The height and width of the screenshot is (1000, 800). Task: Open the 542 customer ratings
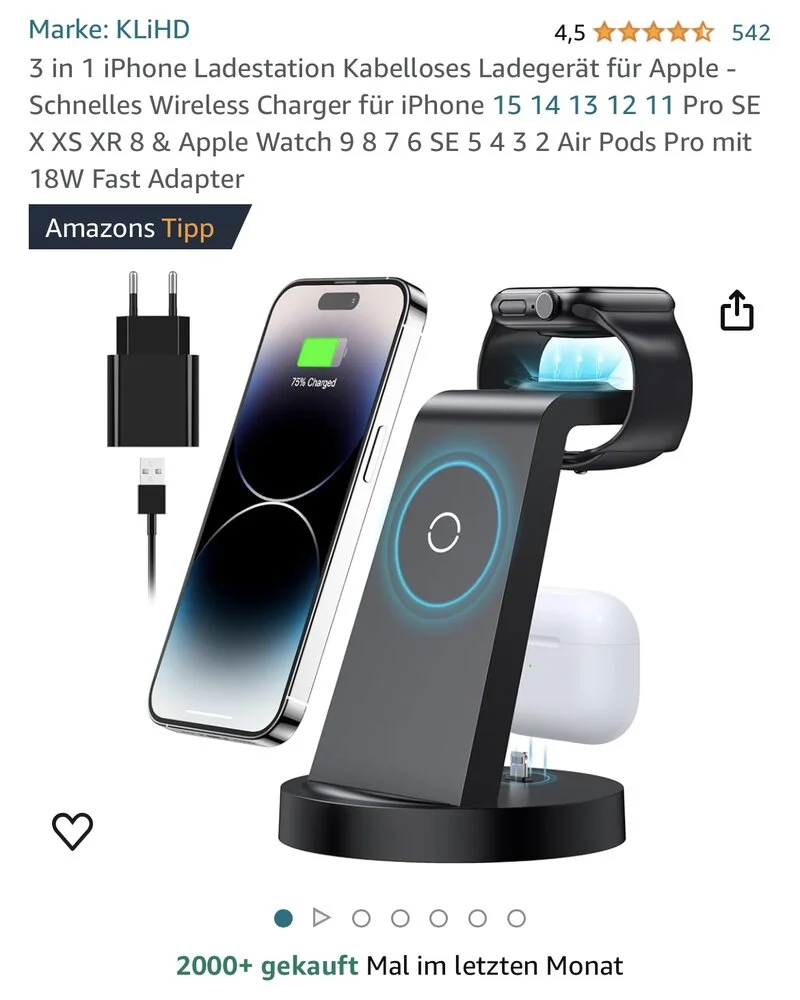click(750, 32)
